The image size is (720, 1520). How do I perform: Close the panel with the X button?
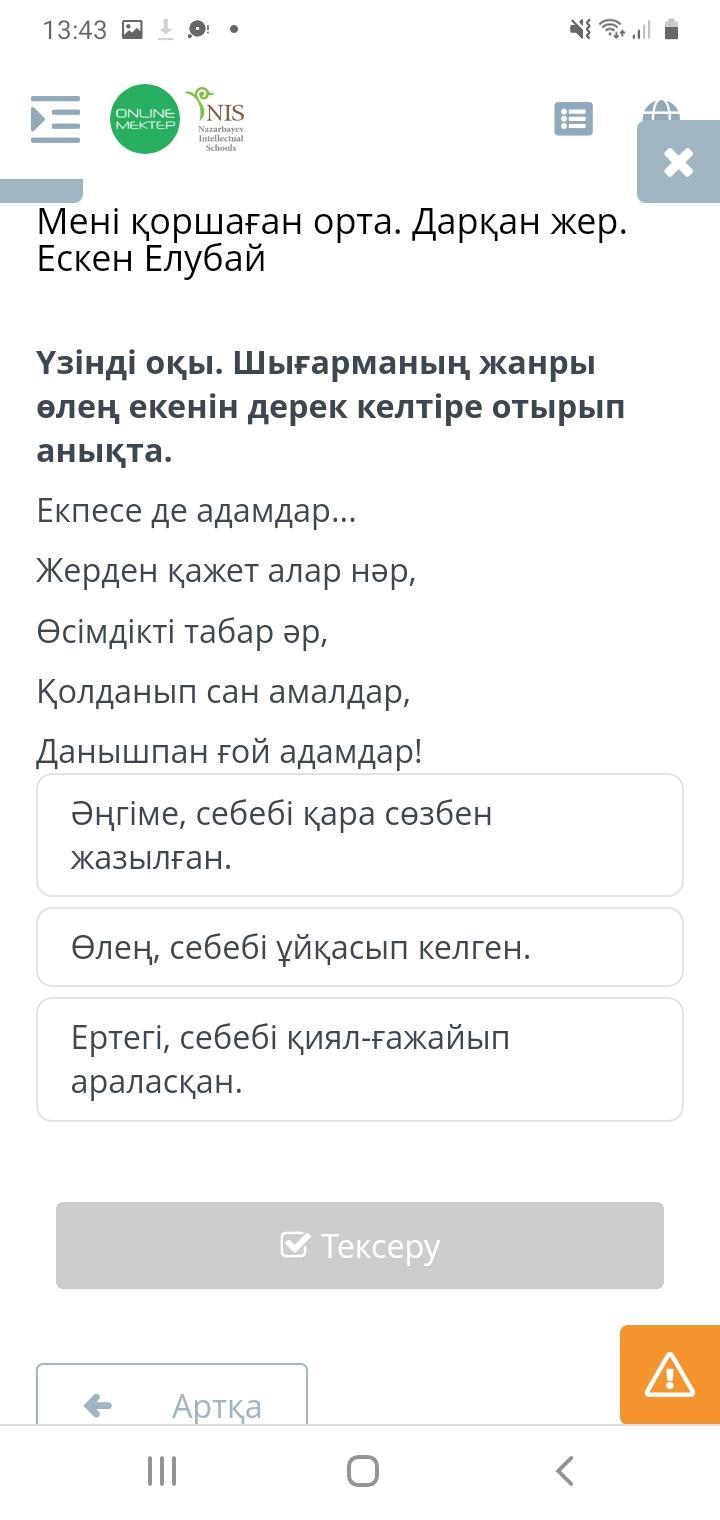678,162
